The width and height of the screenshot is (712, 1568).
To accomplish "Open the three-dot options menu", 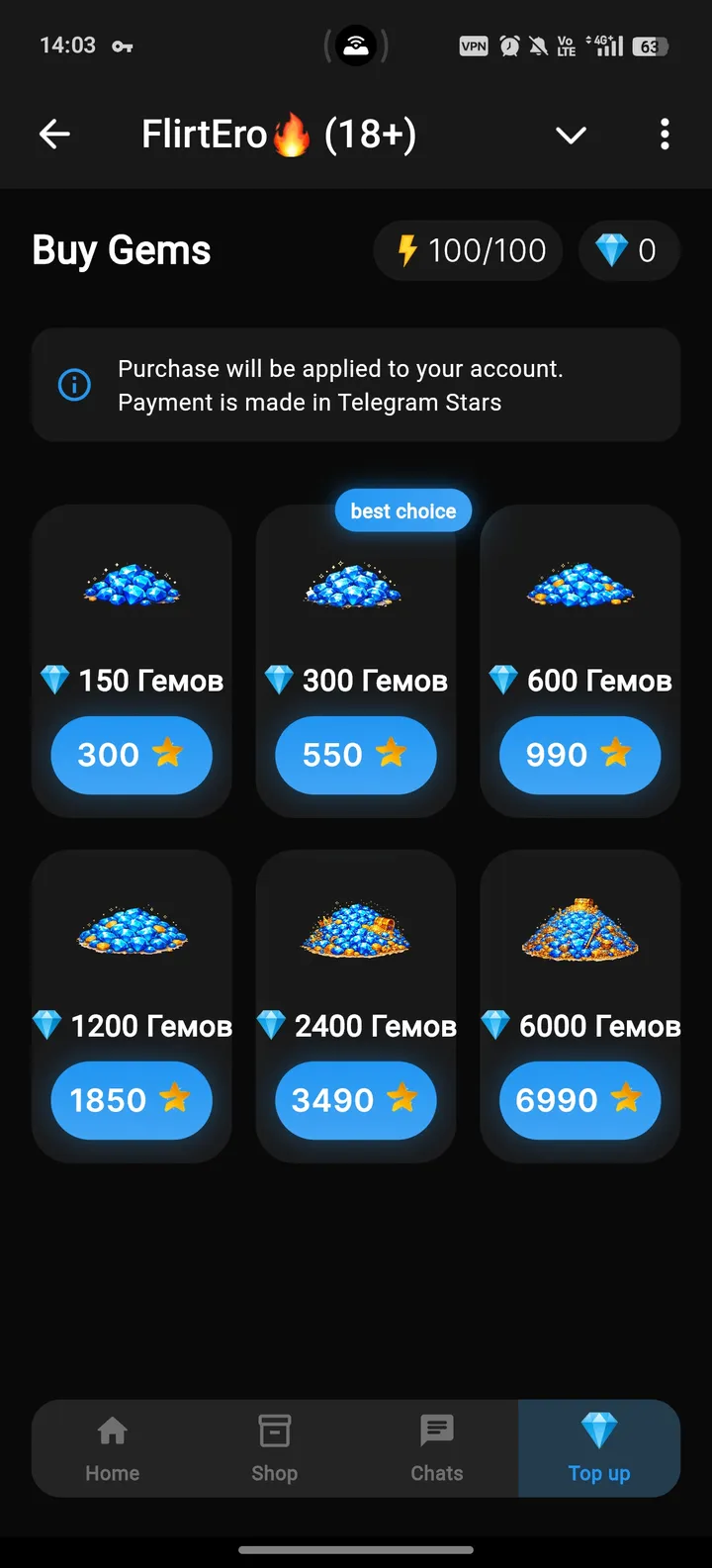I will pyautogui.click(x=664, y=134).
